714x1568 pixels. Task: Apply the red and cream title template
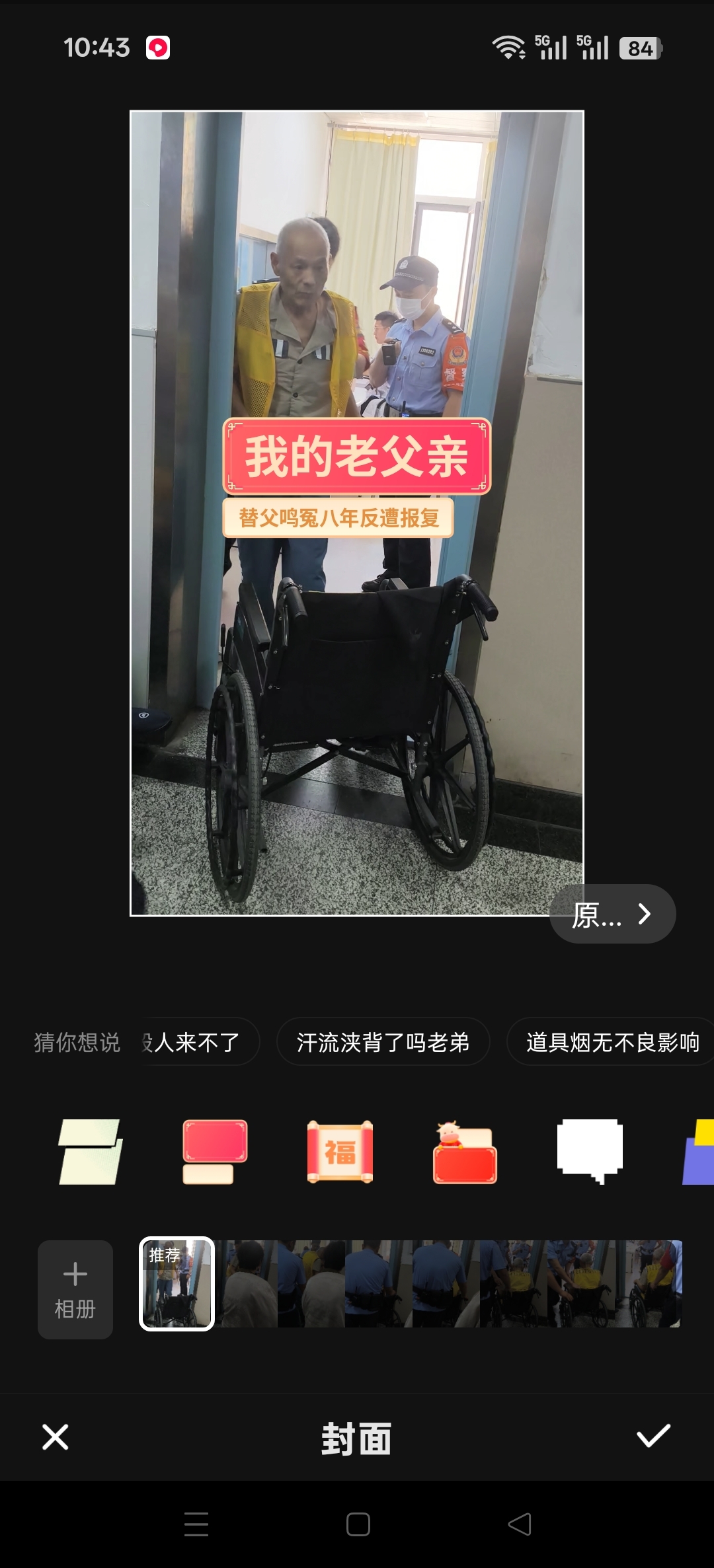[215, 1151]
